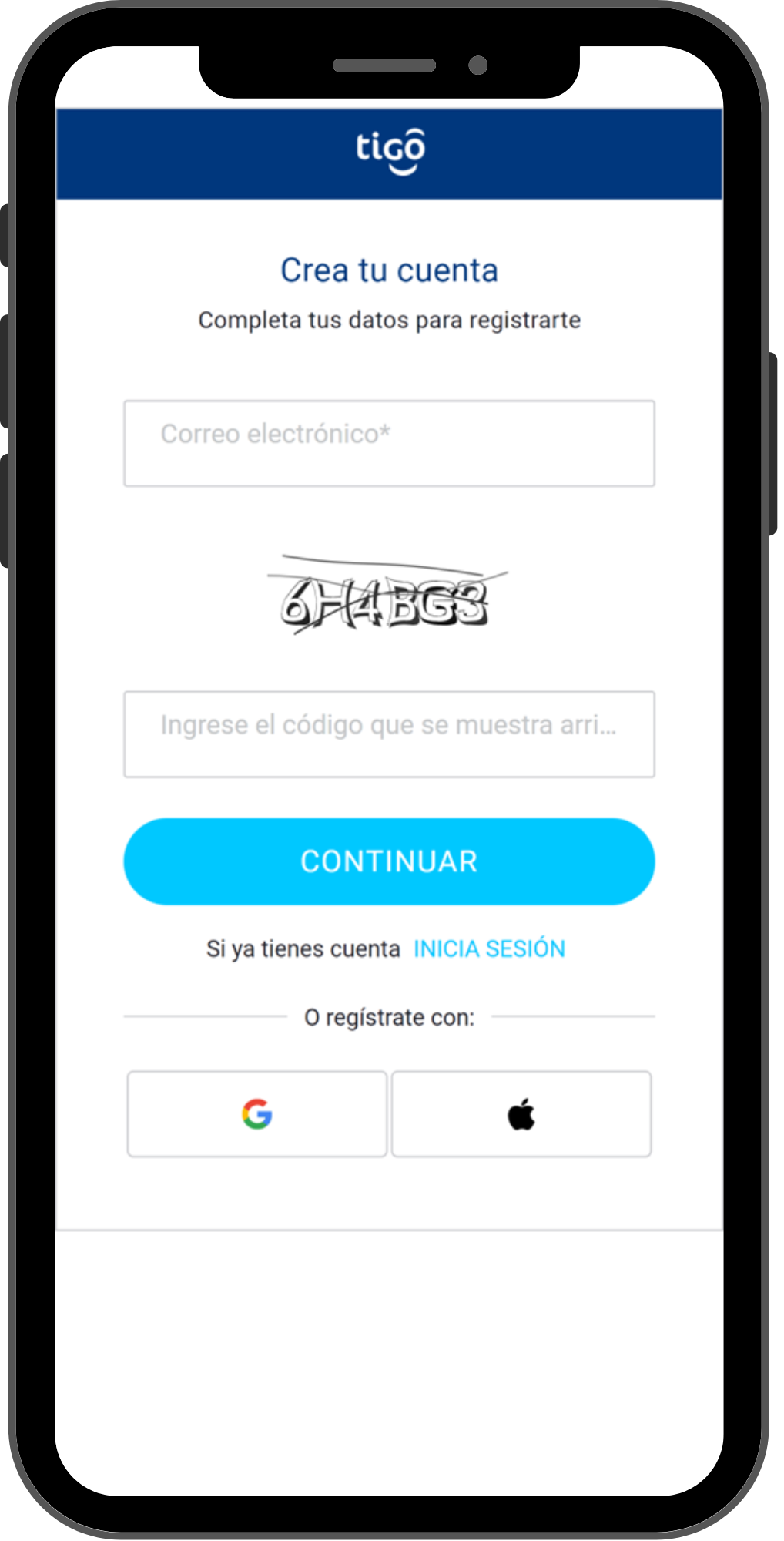This screenshot has width=784, height=1541.
Task: Register with Google account
Action: 257,1114
